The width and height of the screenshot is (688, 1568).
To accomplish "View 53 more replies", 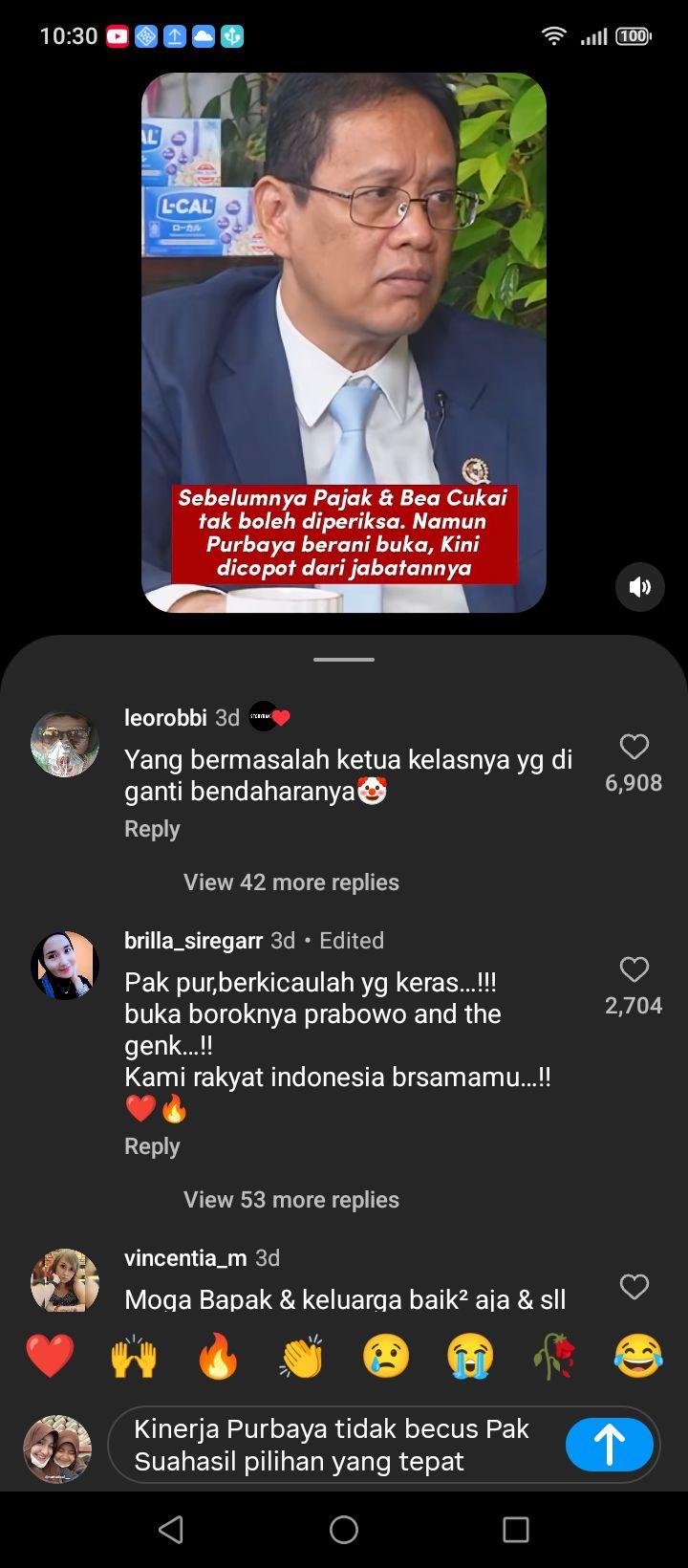I will tap(291, 1199).
